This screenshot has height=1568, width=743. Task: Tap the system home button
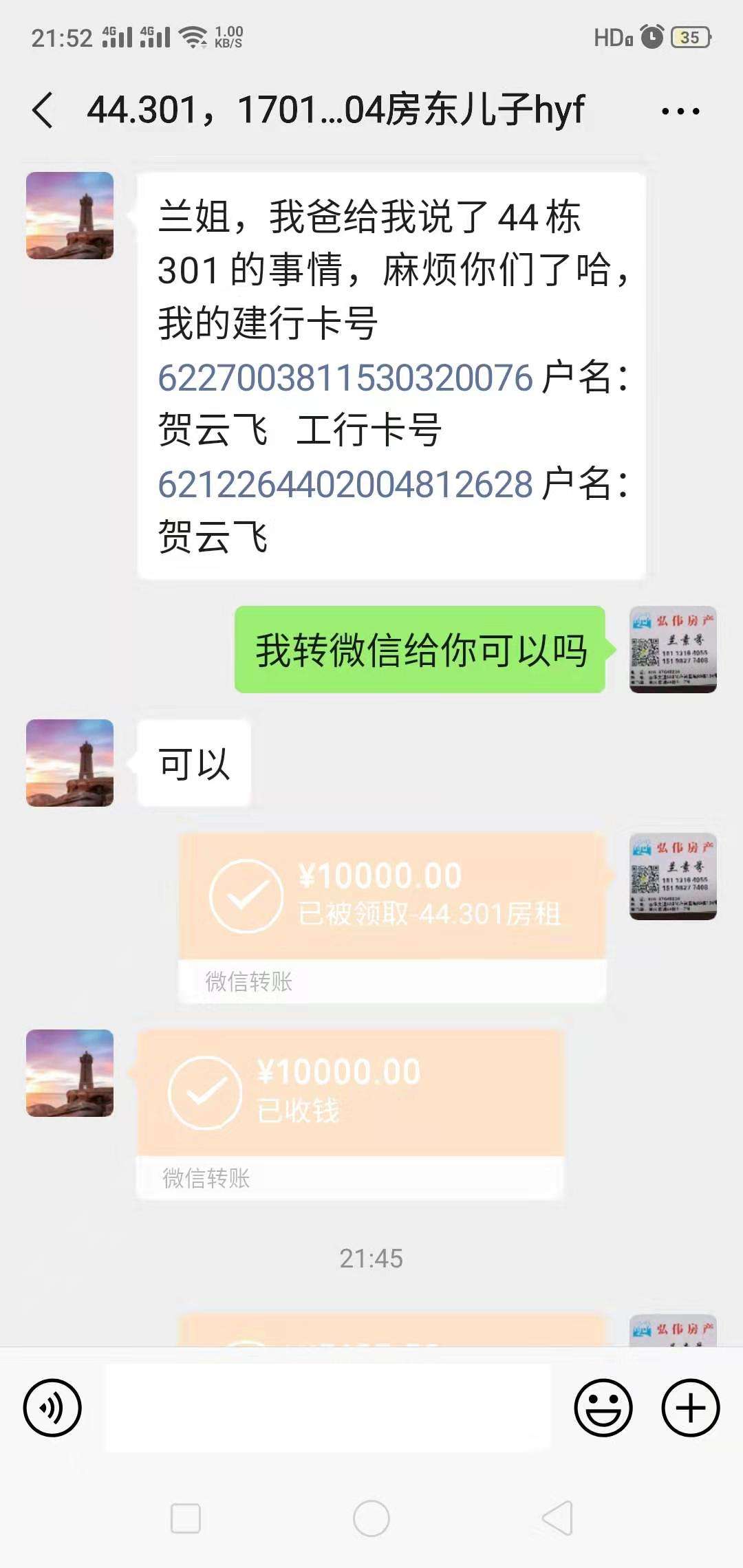pyautogui.click(x=371, y=1518)
